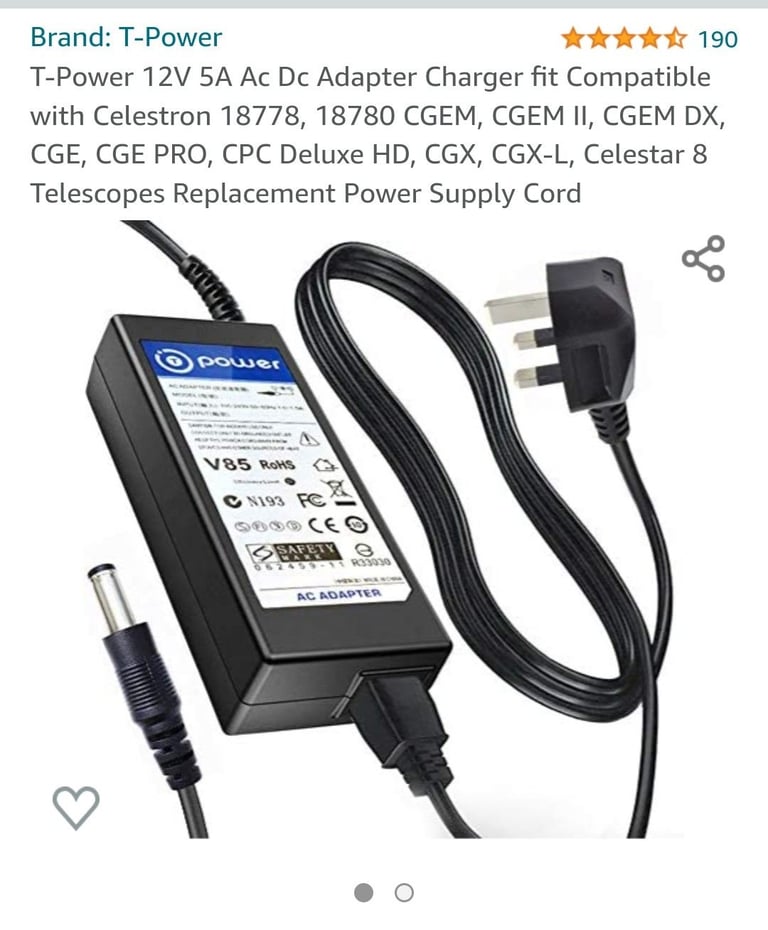Switch to the second image dot
The height and width of the screenshot is (930, 768).
404,893
